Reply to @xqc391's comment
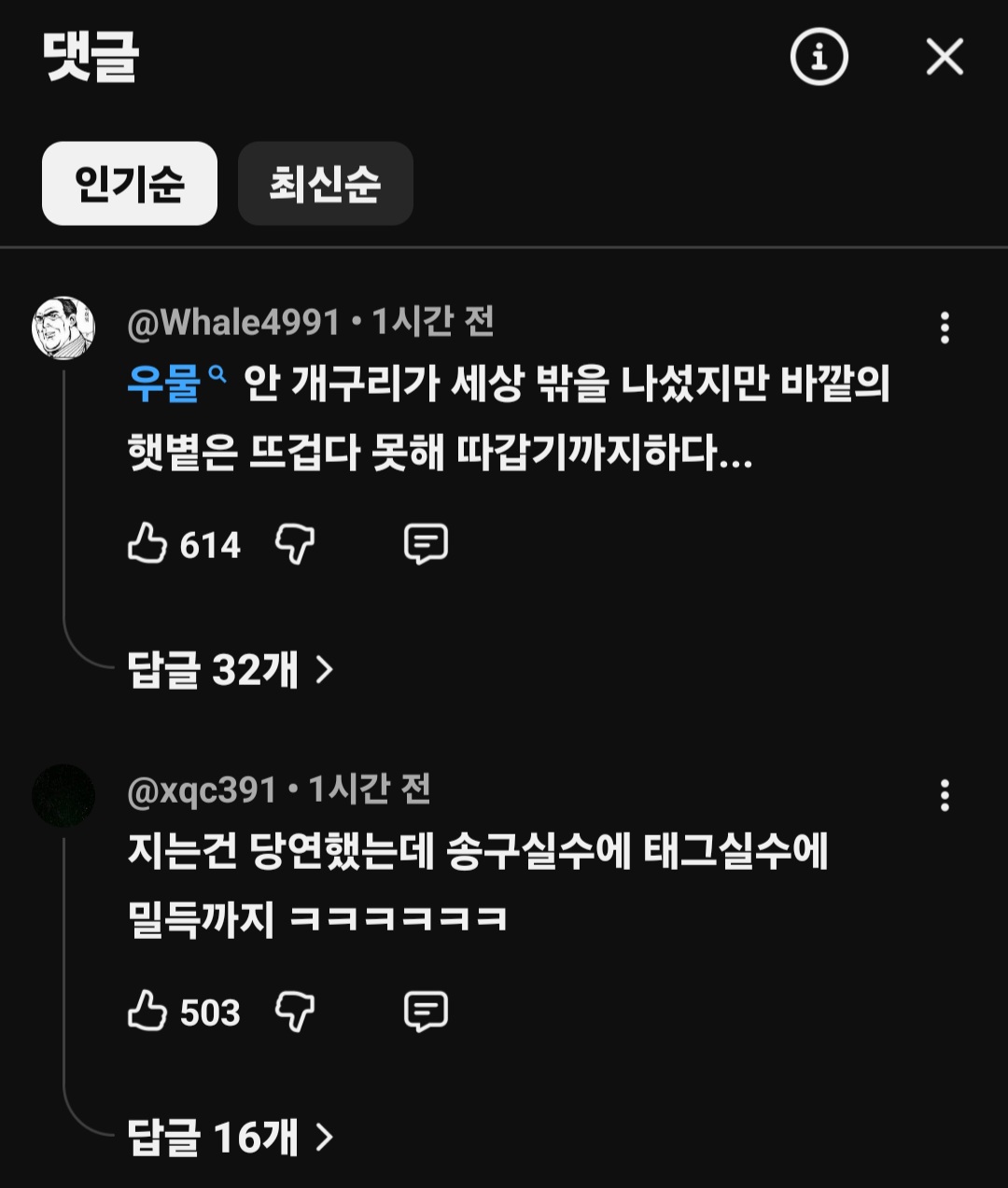 coord(426,1012)
